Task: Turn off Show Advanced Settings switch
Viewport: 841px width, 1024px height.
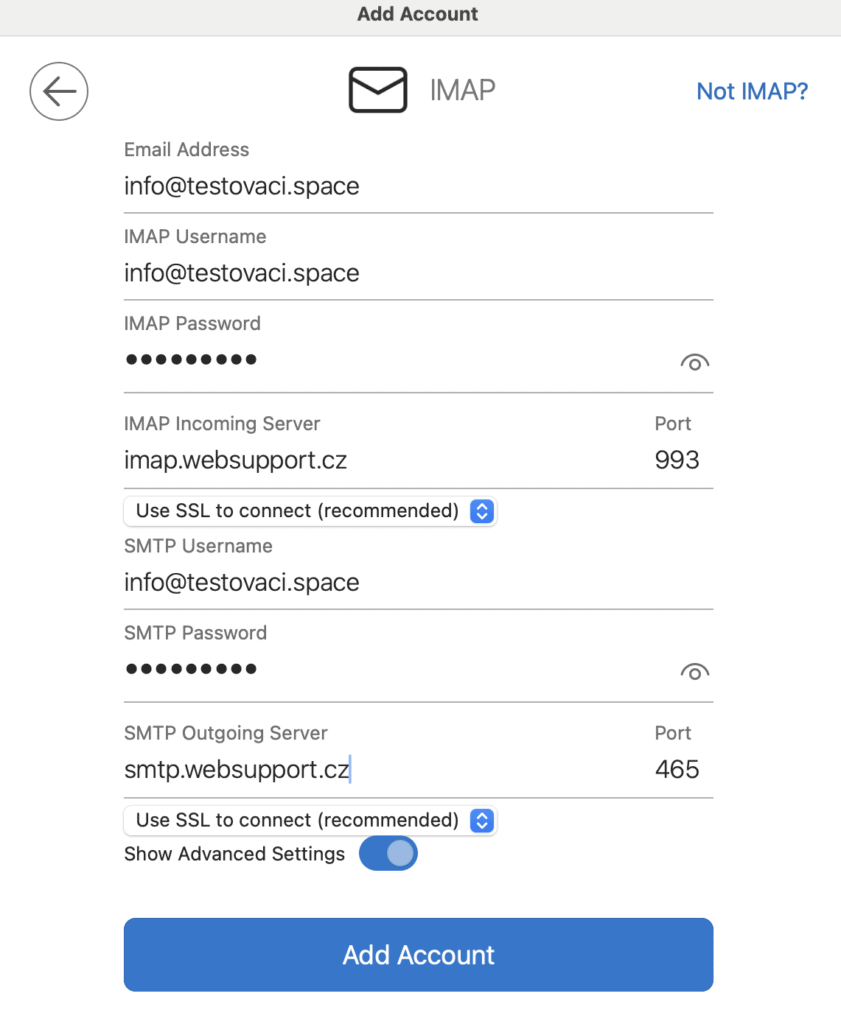Action: pos(388,853)
